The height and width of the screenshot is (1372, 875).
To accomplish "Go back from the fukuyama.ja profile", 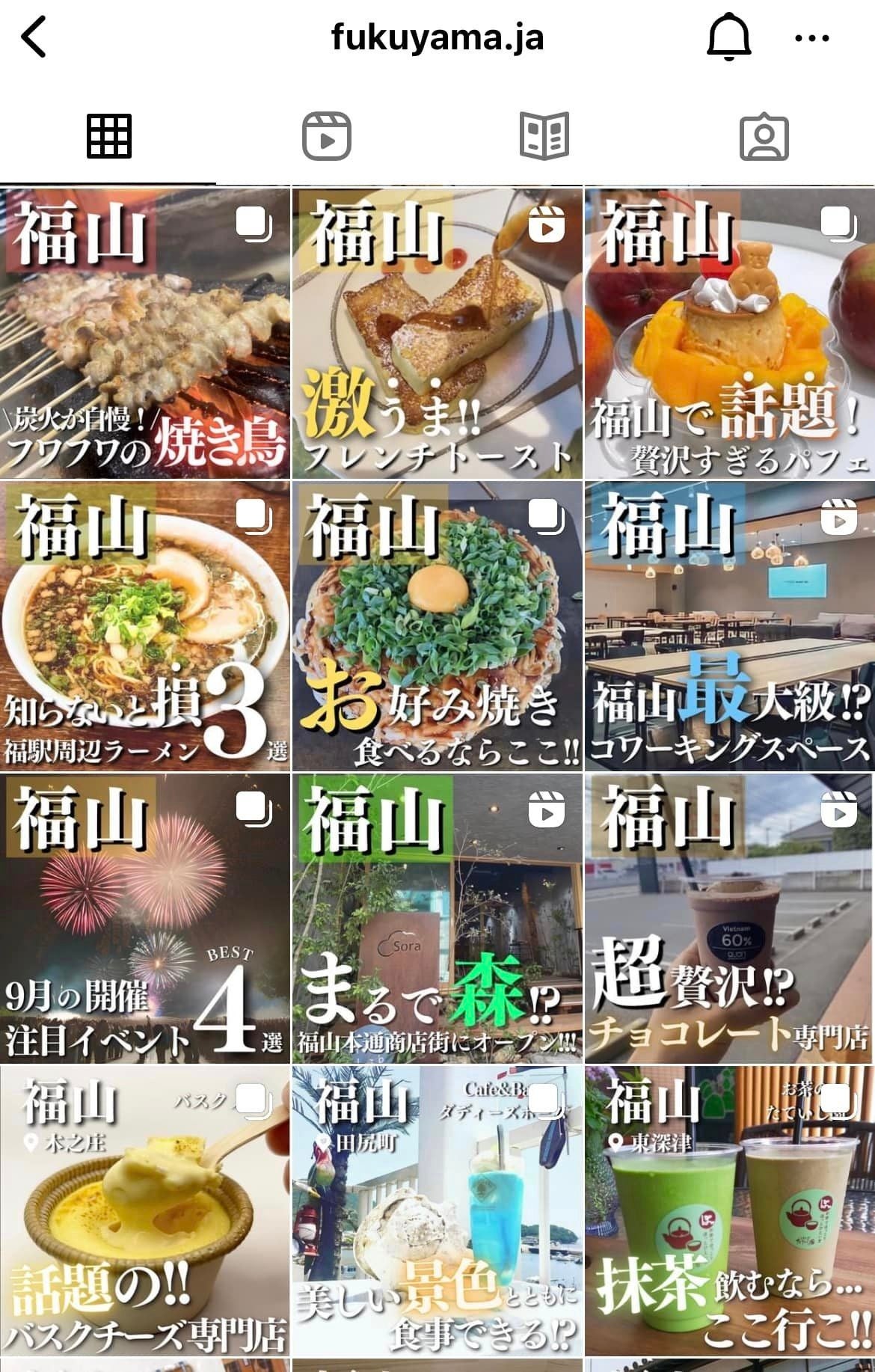I will pos(34,37).
